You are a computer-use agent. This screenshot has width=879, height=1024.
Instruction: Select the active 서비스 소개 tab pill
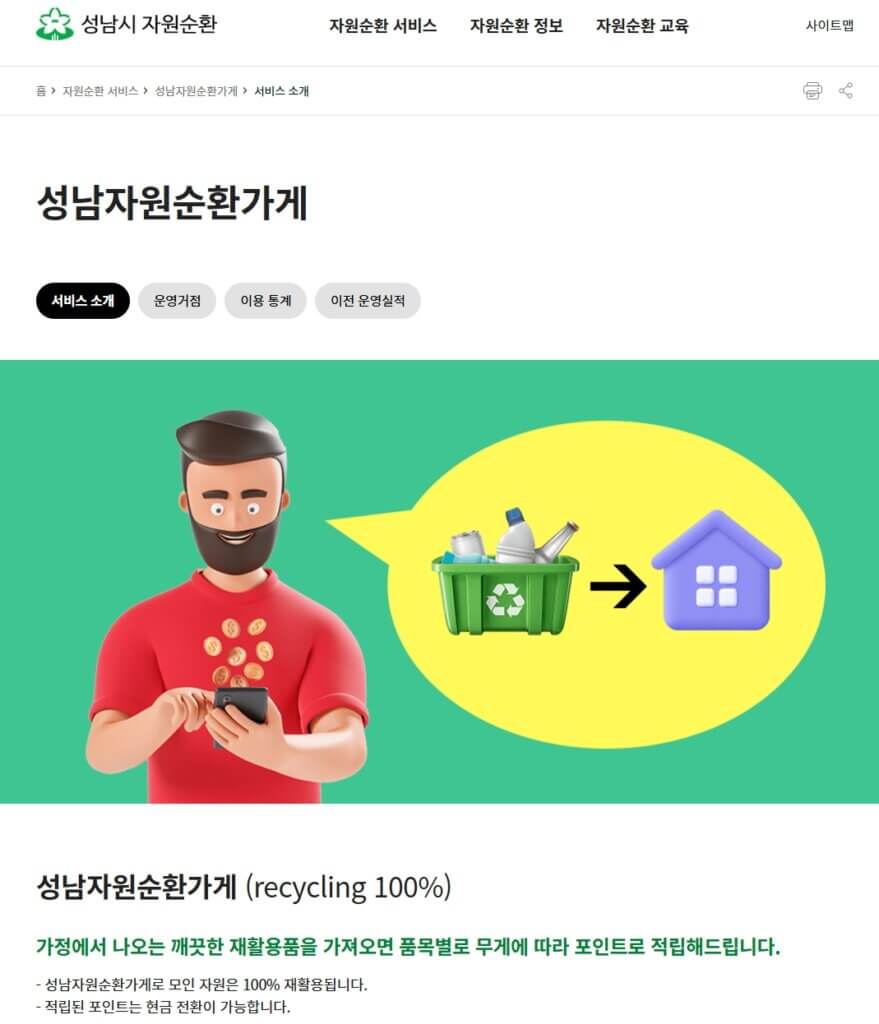[82, 301]
